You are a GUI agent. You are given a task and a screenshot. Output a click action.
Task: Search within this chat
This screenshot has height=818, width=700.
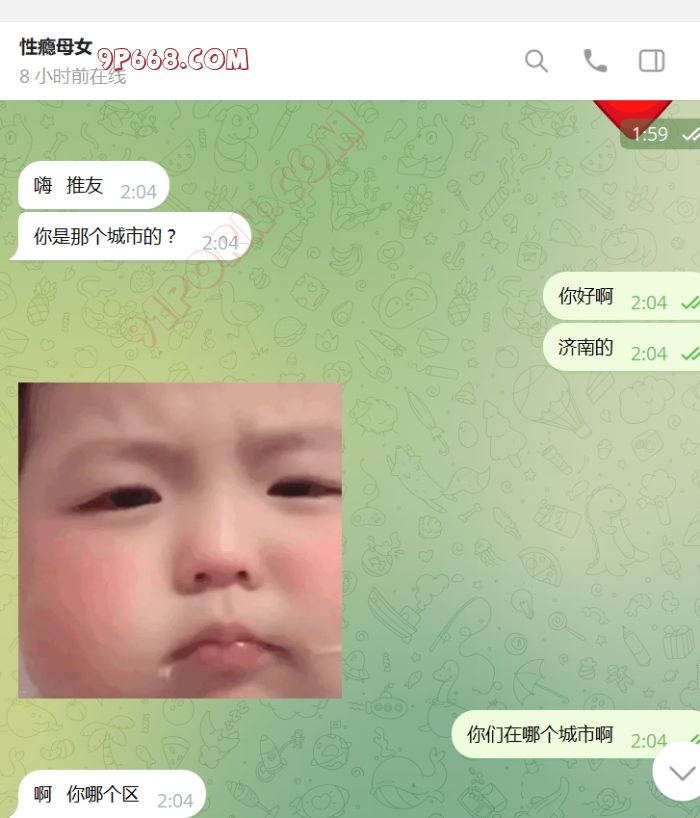(536, 61)
